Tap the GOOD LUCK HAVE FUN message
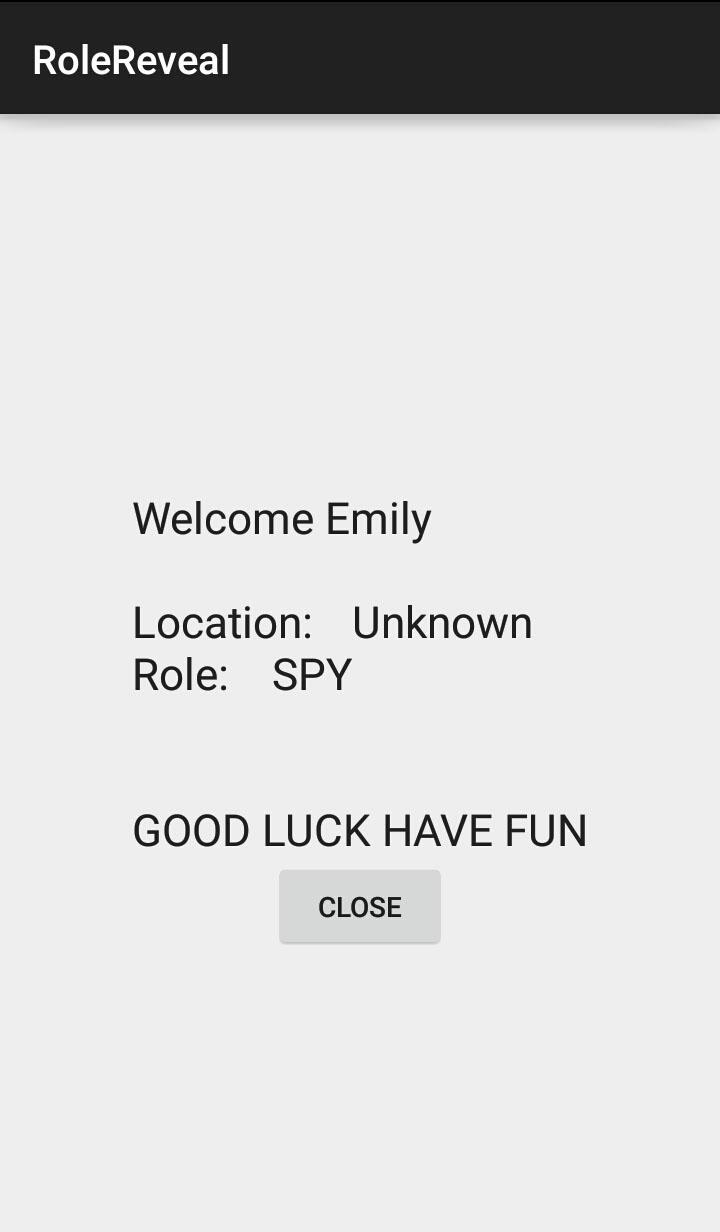 (360, 830)
